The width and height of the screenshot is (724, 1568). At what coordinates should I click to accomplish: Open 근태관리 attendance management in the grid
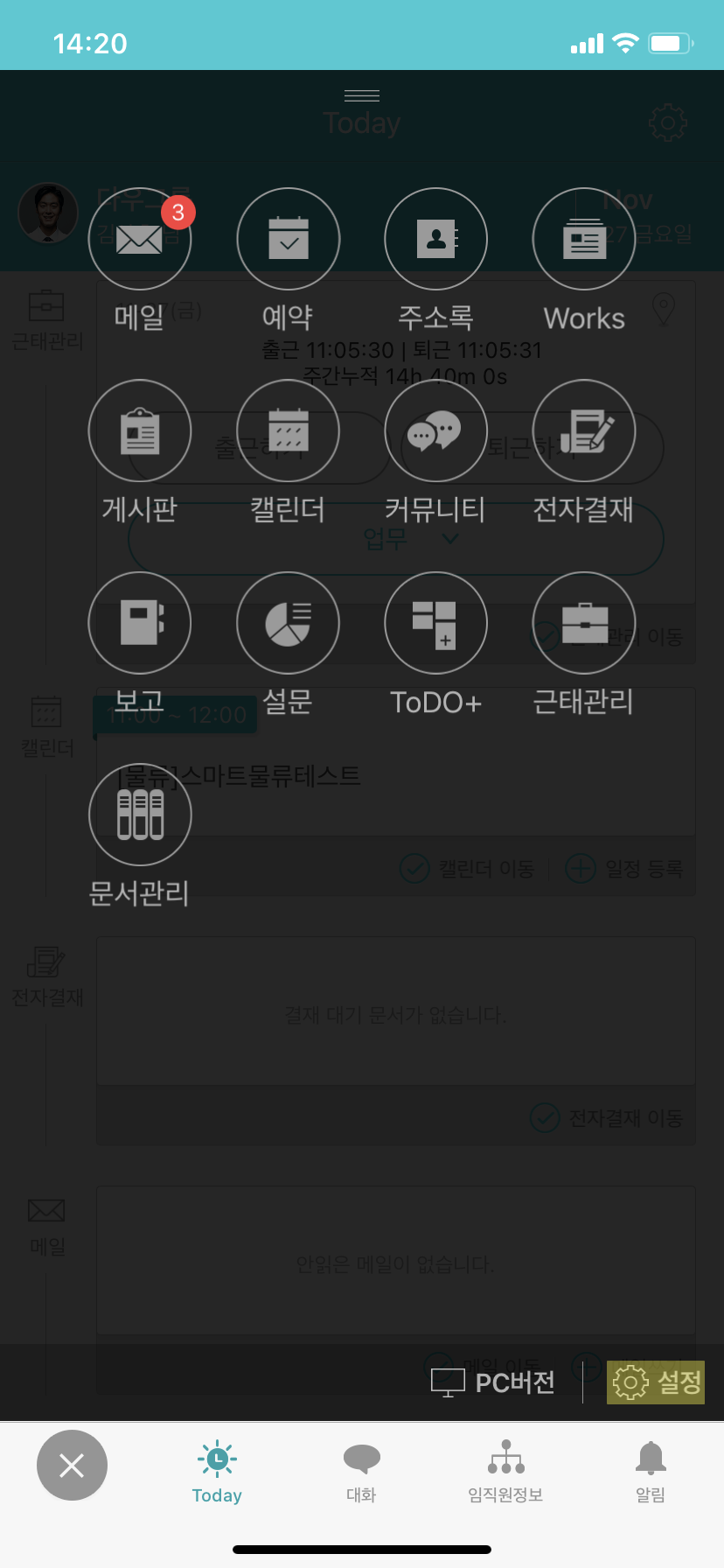click(x=583, y=623)
